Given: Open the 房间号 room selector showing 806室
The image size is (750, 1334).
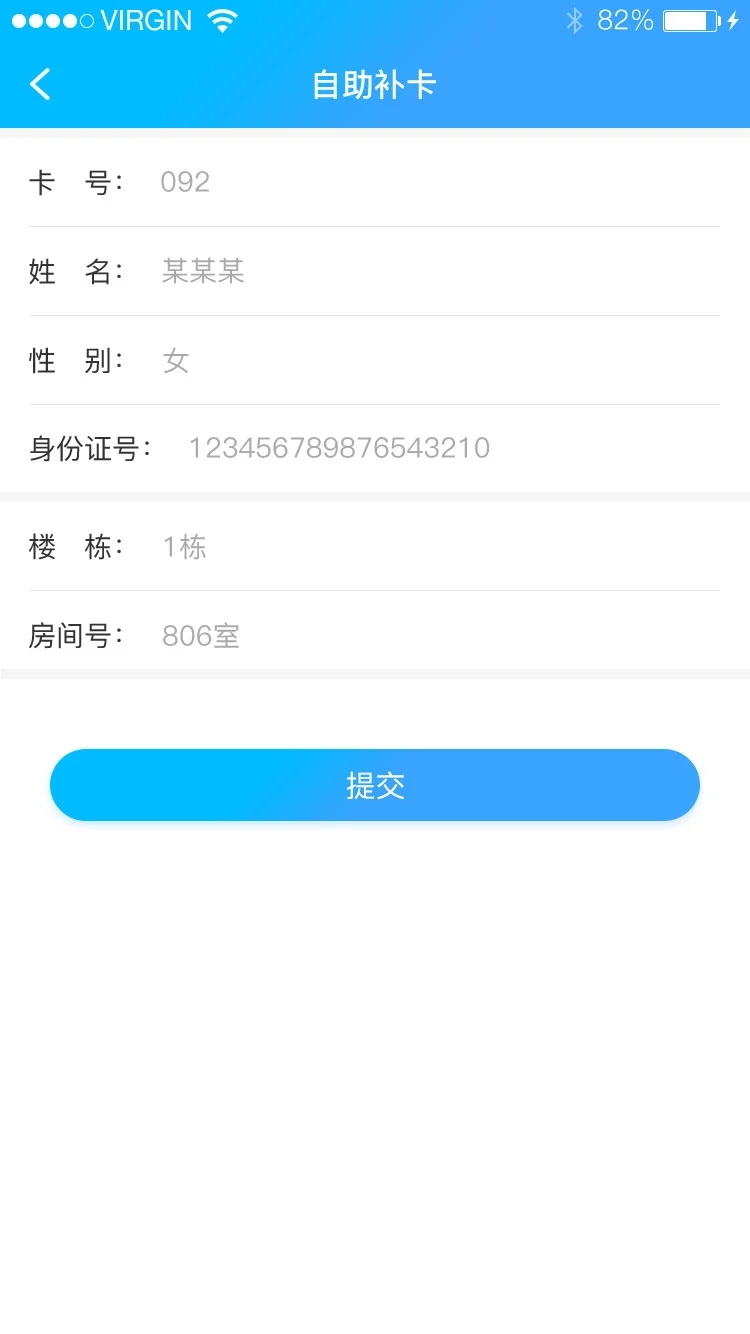Looking at the screenshot, I should pyautogui.click(x=400, y=636).
